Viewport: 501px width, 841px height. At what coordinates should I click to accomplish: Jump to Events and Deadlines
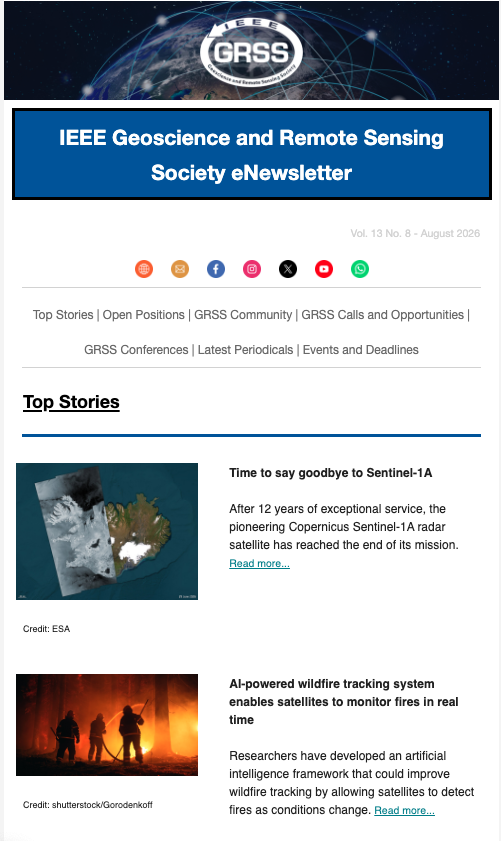click(360, 350)
